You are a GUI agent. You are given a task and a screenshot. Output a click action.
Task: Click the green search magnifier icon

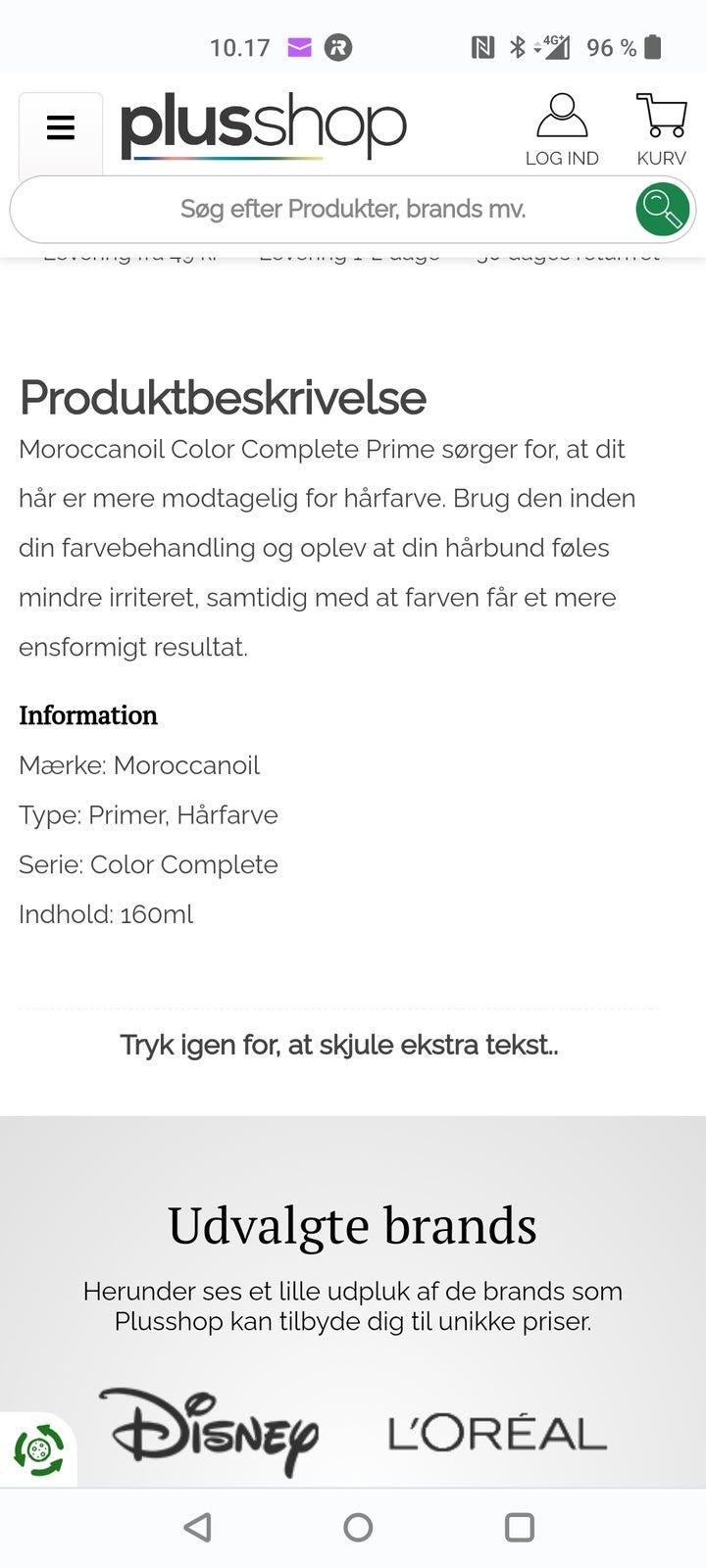(x=662, y=209)
